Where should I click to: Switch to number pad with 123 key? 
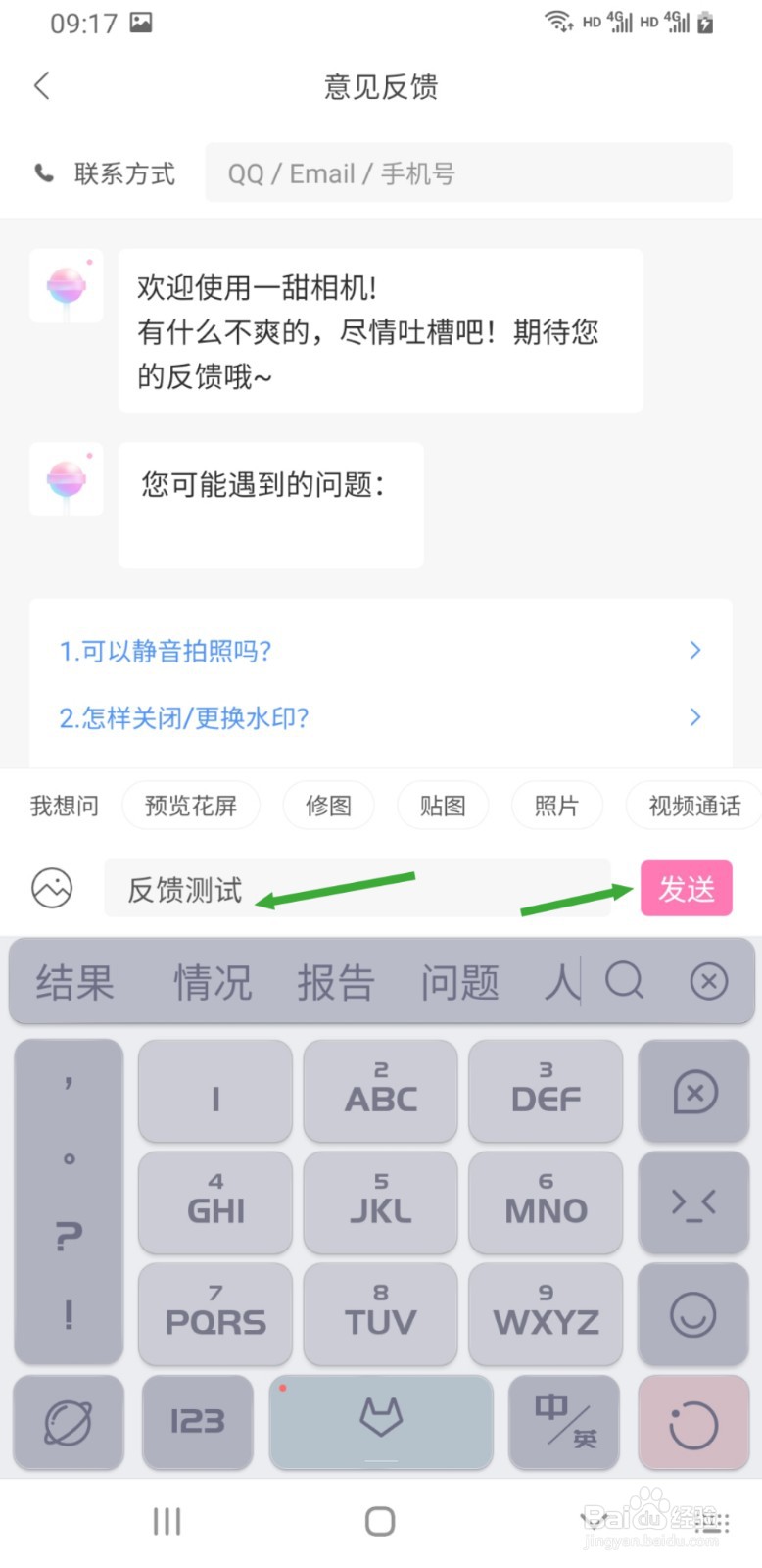click(197, 1423)
